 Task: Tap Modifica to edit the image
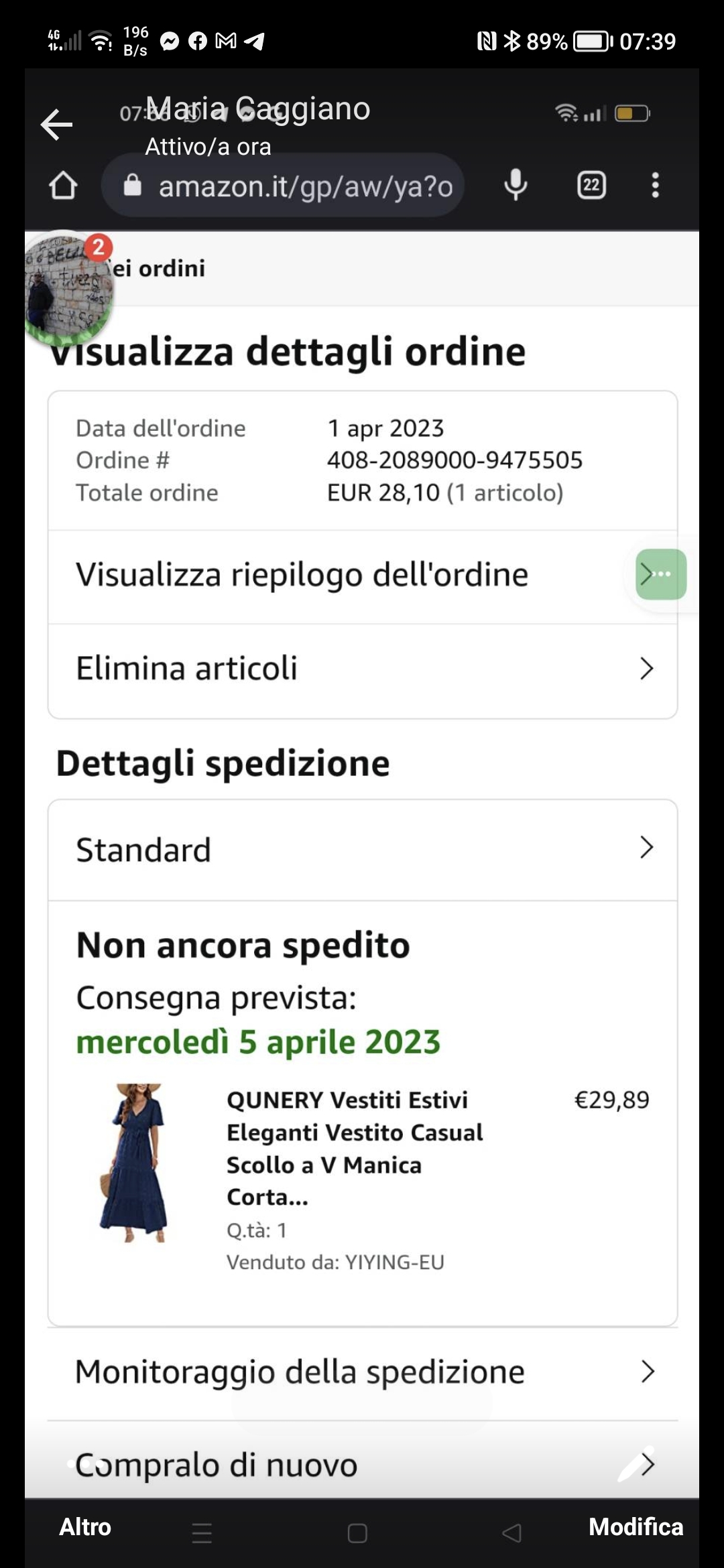click(x=636, y=1527)
